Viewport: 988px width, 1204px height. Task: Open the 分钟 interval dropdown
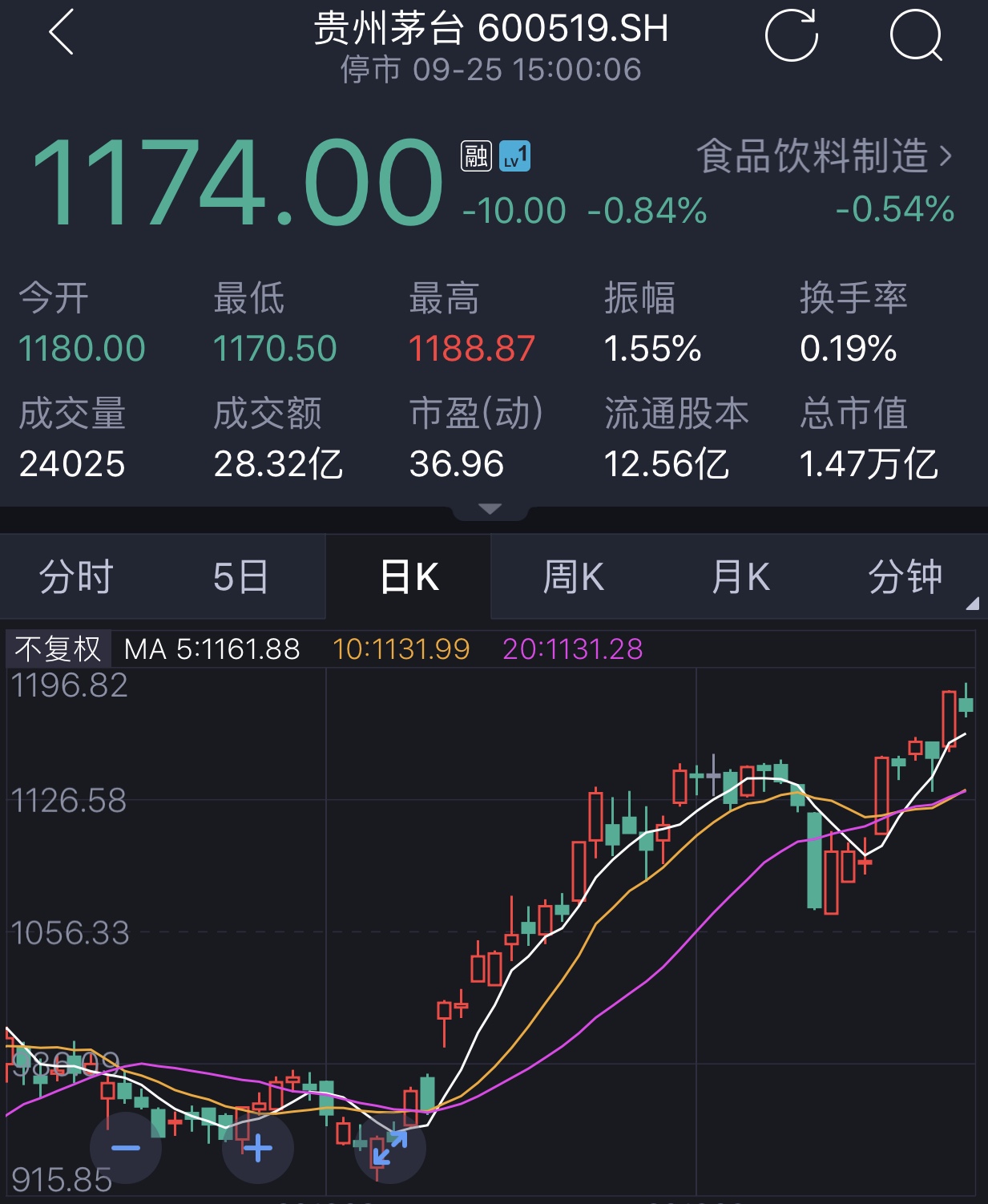(905, 577)
